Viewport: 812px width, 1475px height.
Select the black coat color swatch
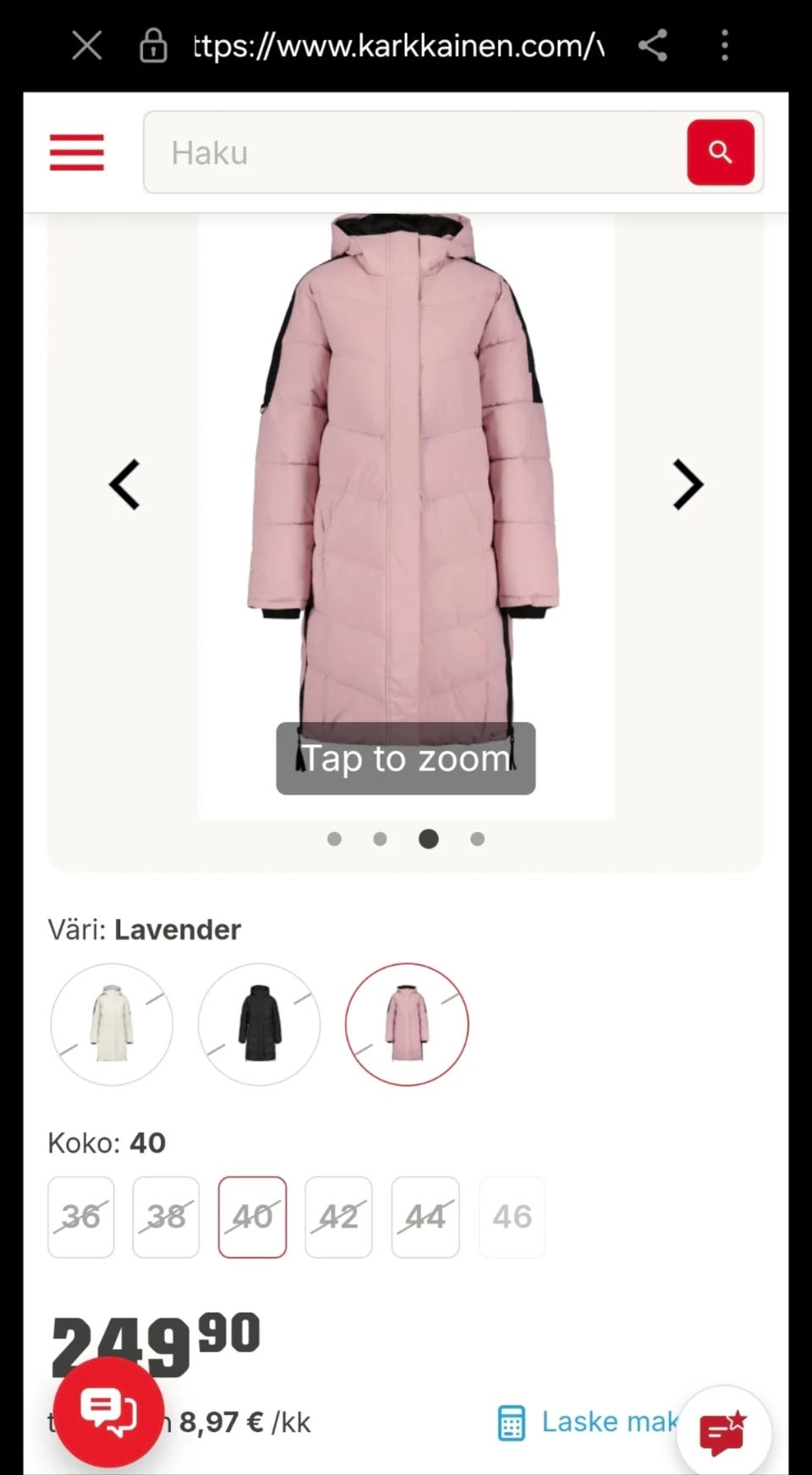tap(259, 1024)
